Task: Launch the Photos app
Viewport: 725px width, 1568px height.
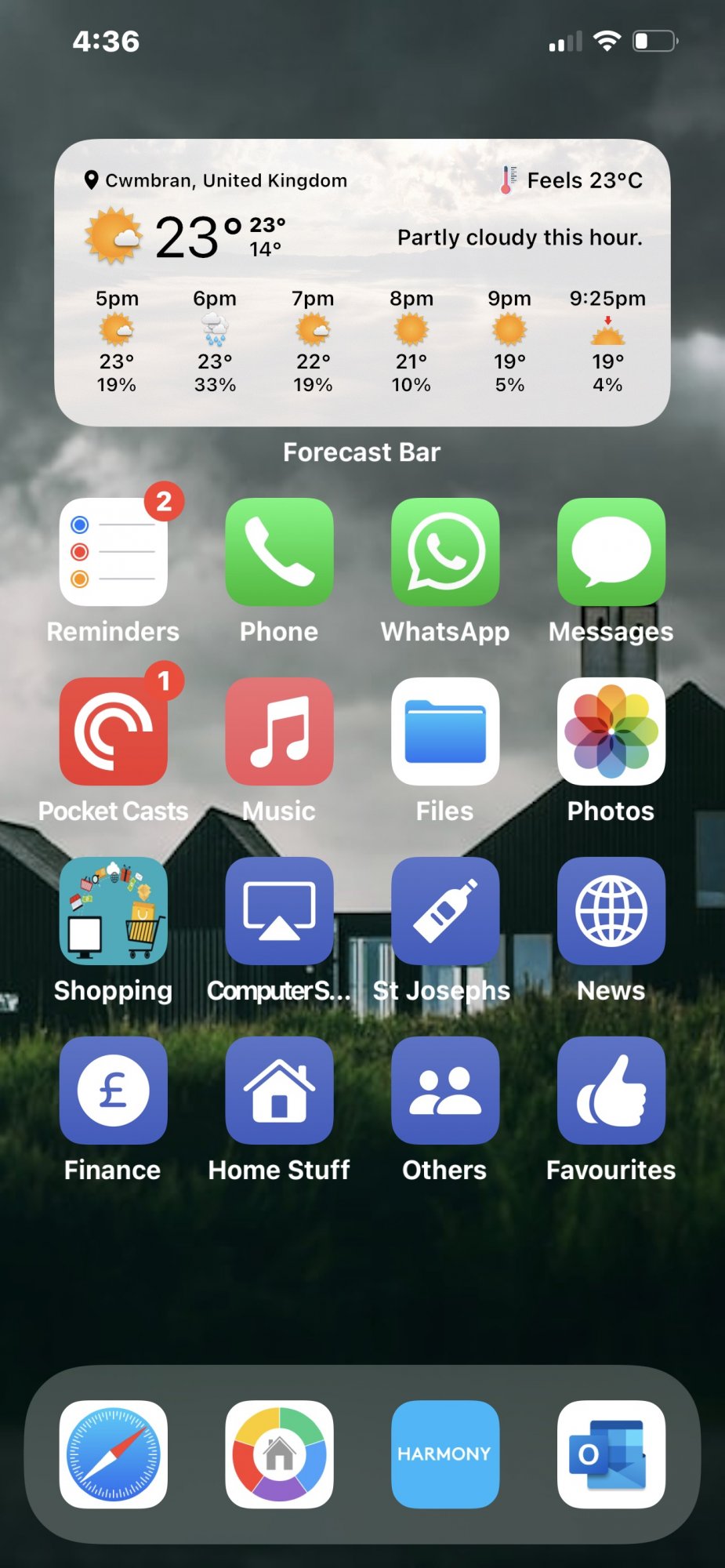Action: tap(611, 731)
